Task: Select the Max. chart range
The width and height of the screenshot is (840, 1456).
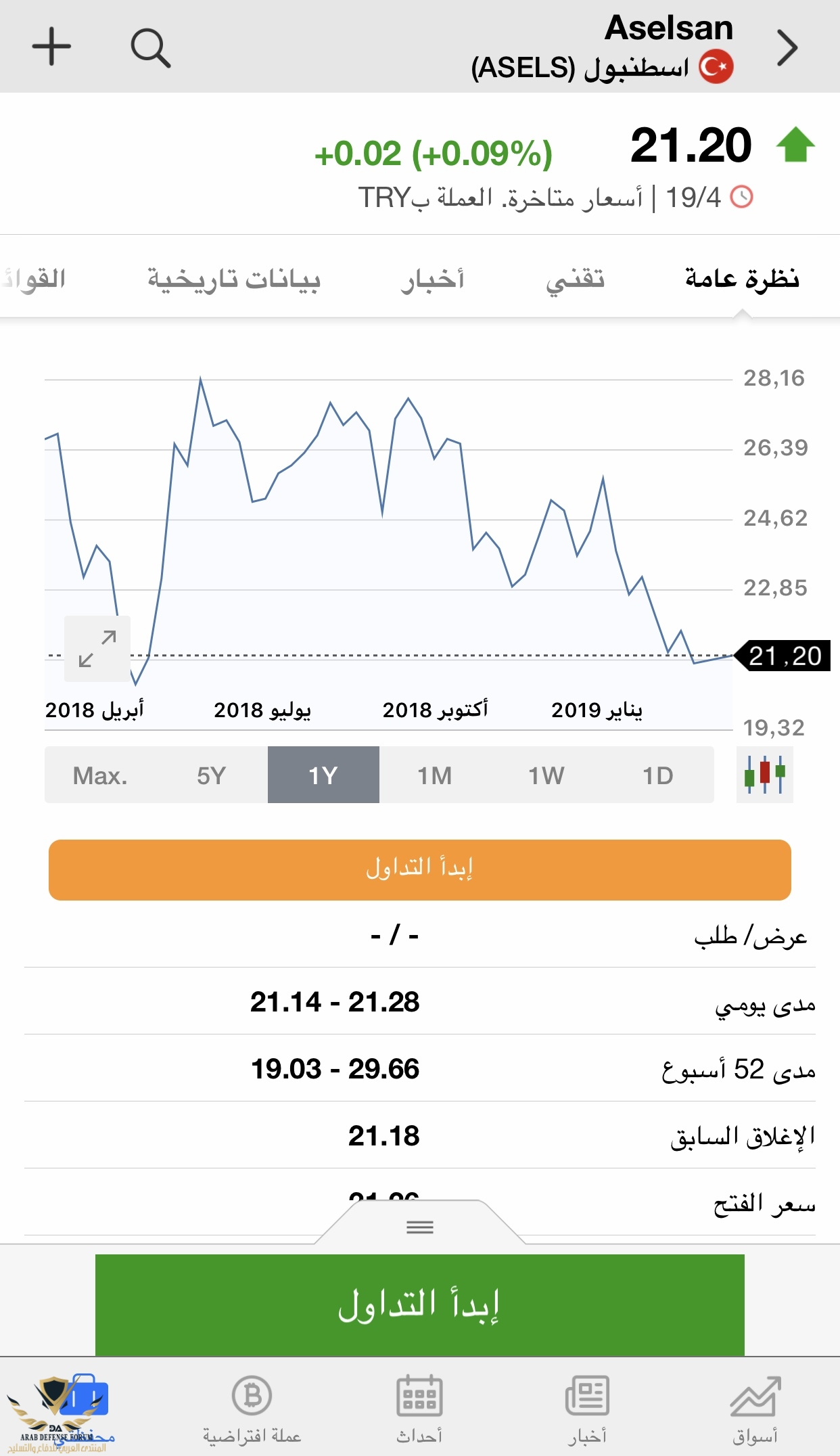Action: tap(100, 775)
